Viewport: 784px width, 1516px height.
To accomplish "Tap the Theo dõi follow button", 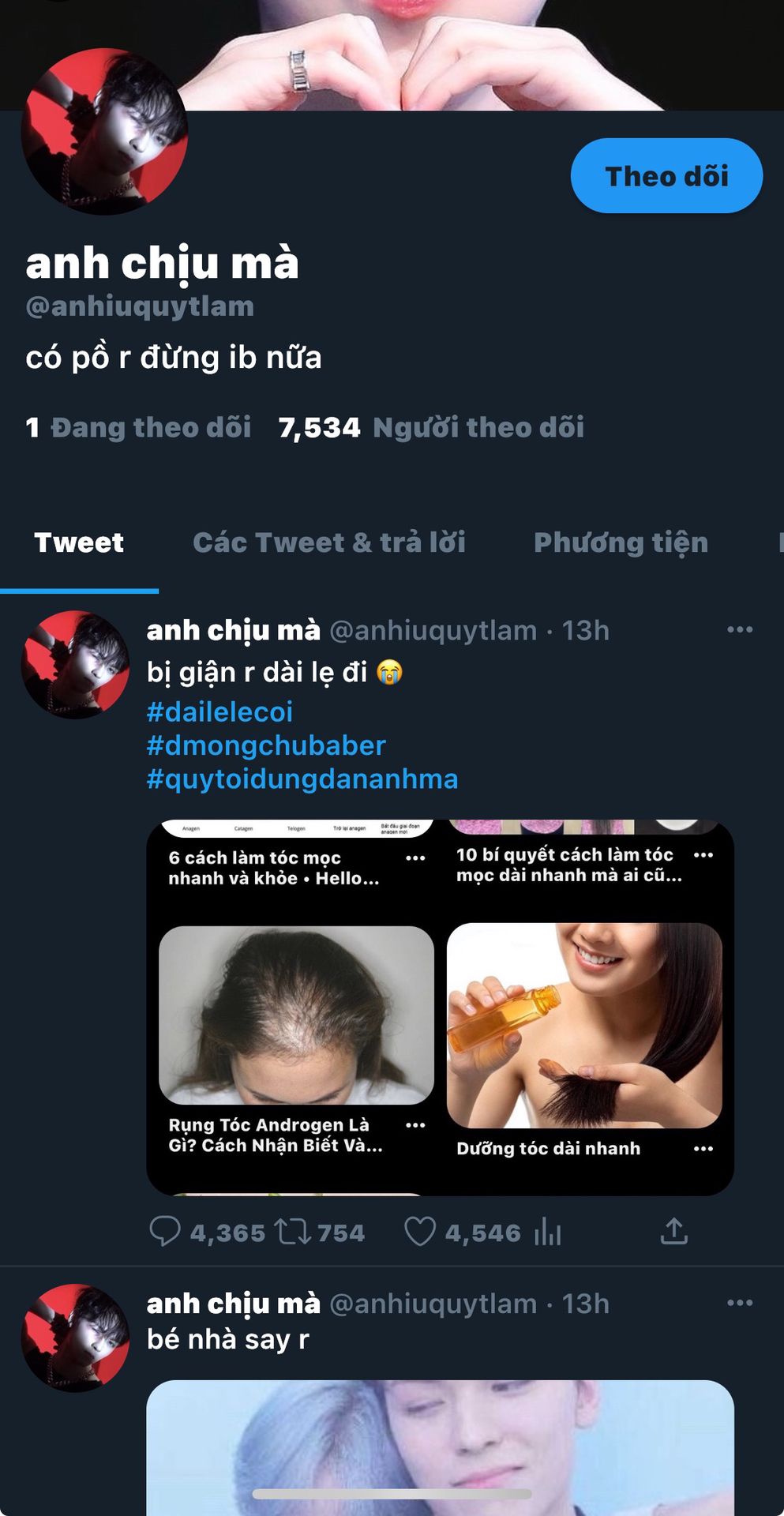I will point(666,175).
